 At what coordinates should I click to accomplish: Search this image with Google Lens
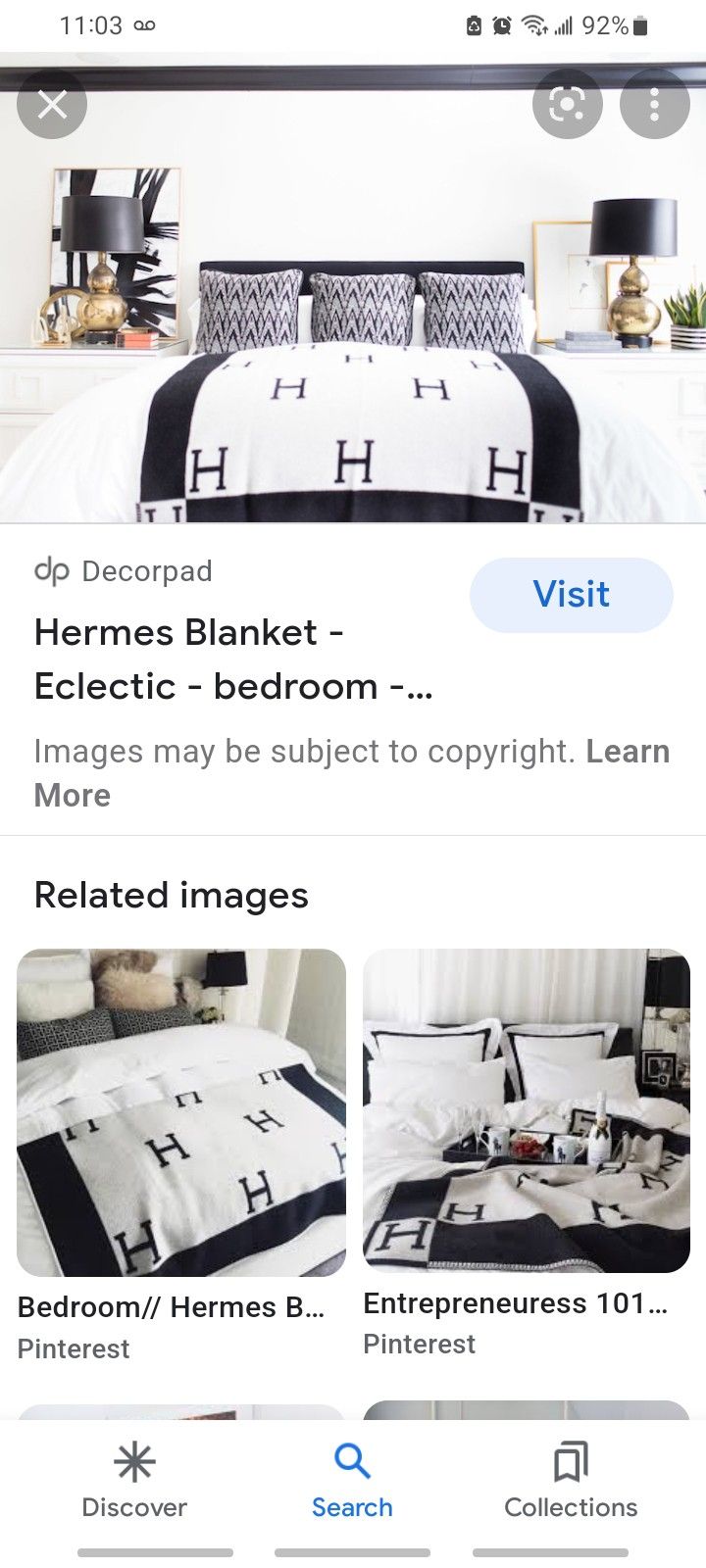coord(567,104)
